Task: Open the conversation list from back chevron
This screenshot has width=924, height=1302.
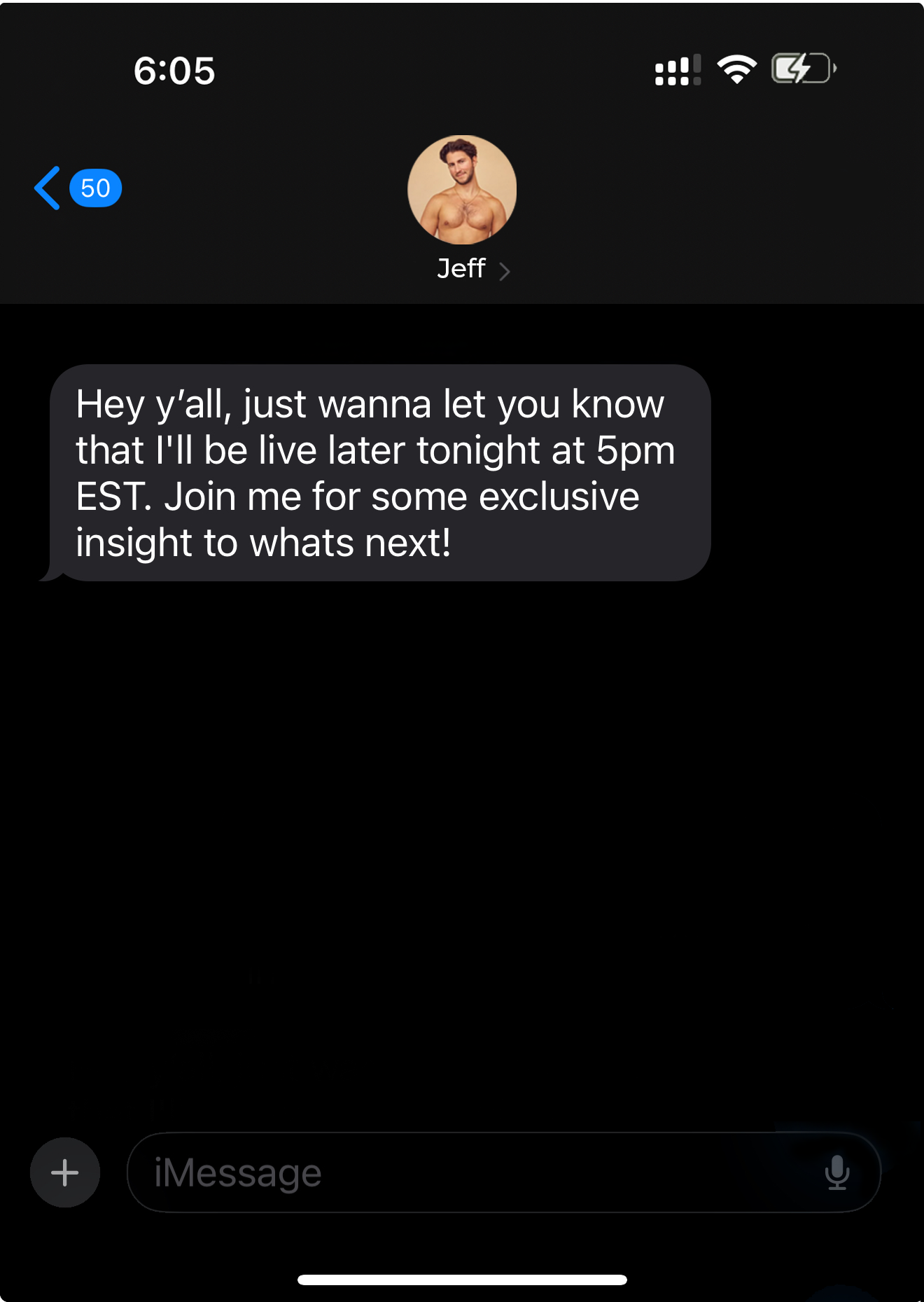Action: (x=48, y=187)
